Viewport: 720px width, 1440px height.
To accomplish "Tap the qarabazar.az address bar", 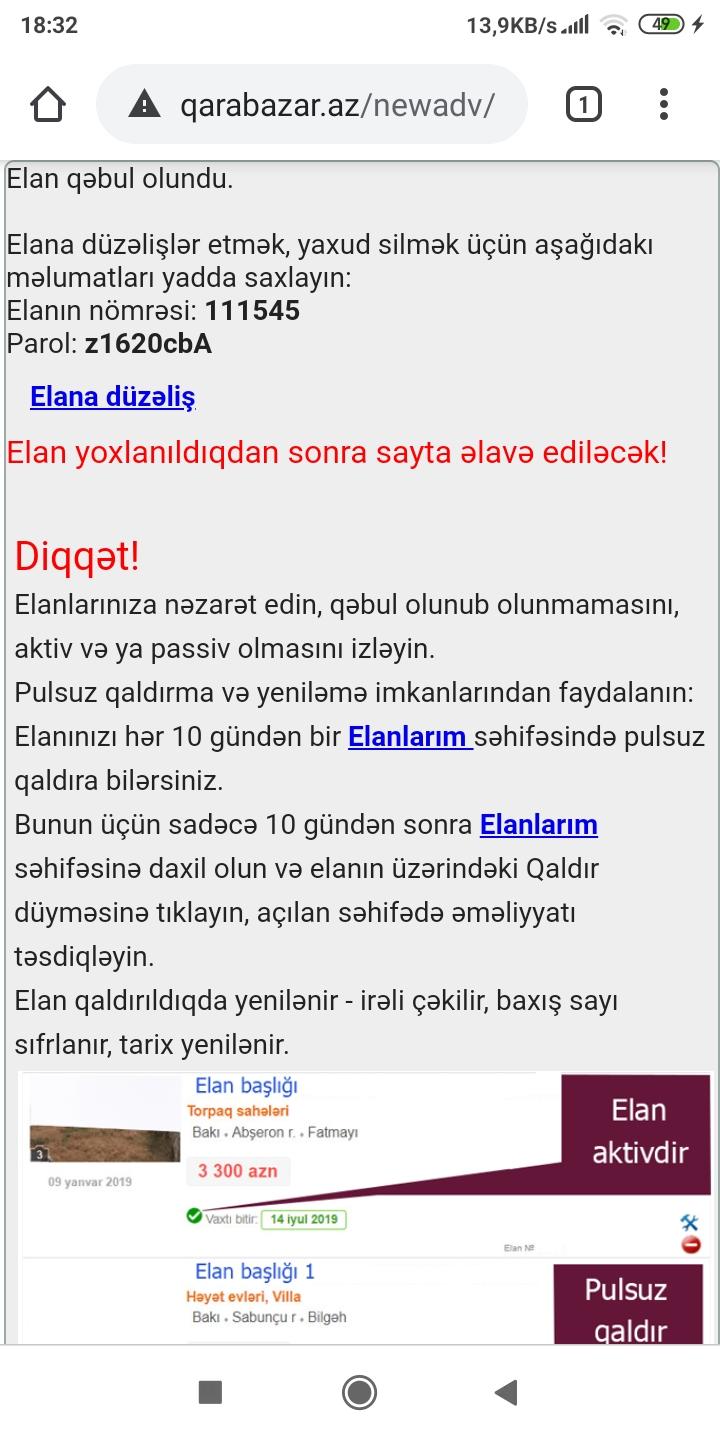I will [336, 104].
